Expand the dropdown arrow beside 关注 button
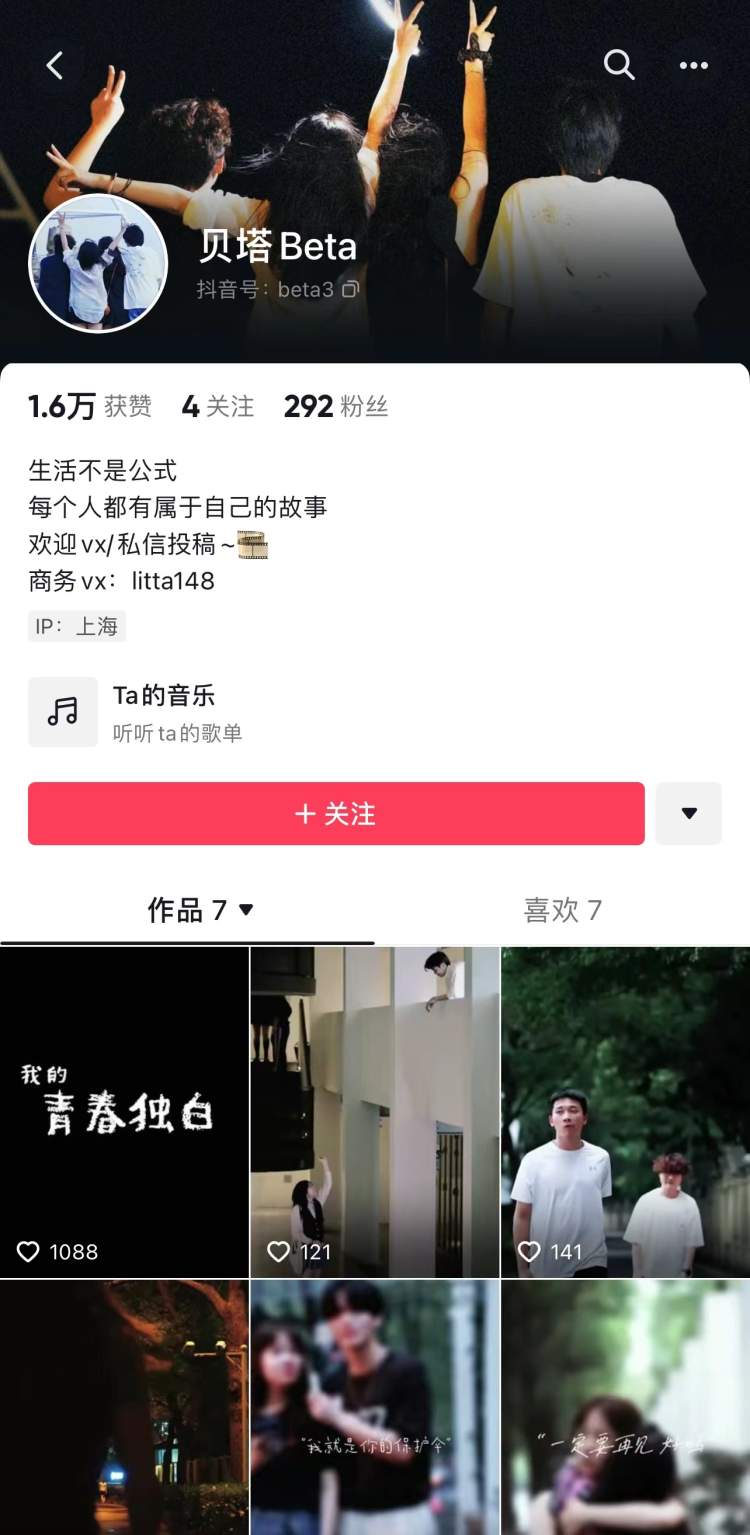This screenshot has height=1535, width=750. coord(688,814)
